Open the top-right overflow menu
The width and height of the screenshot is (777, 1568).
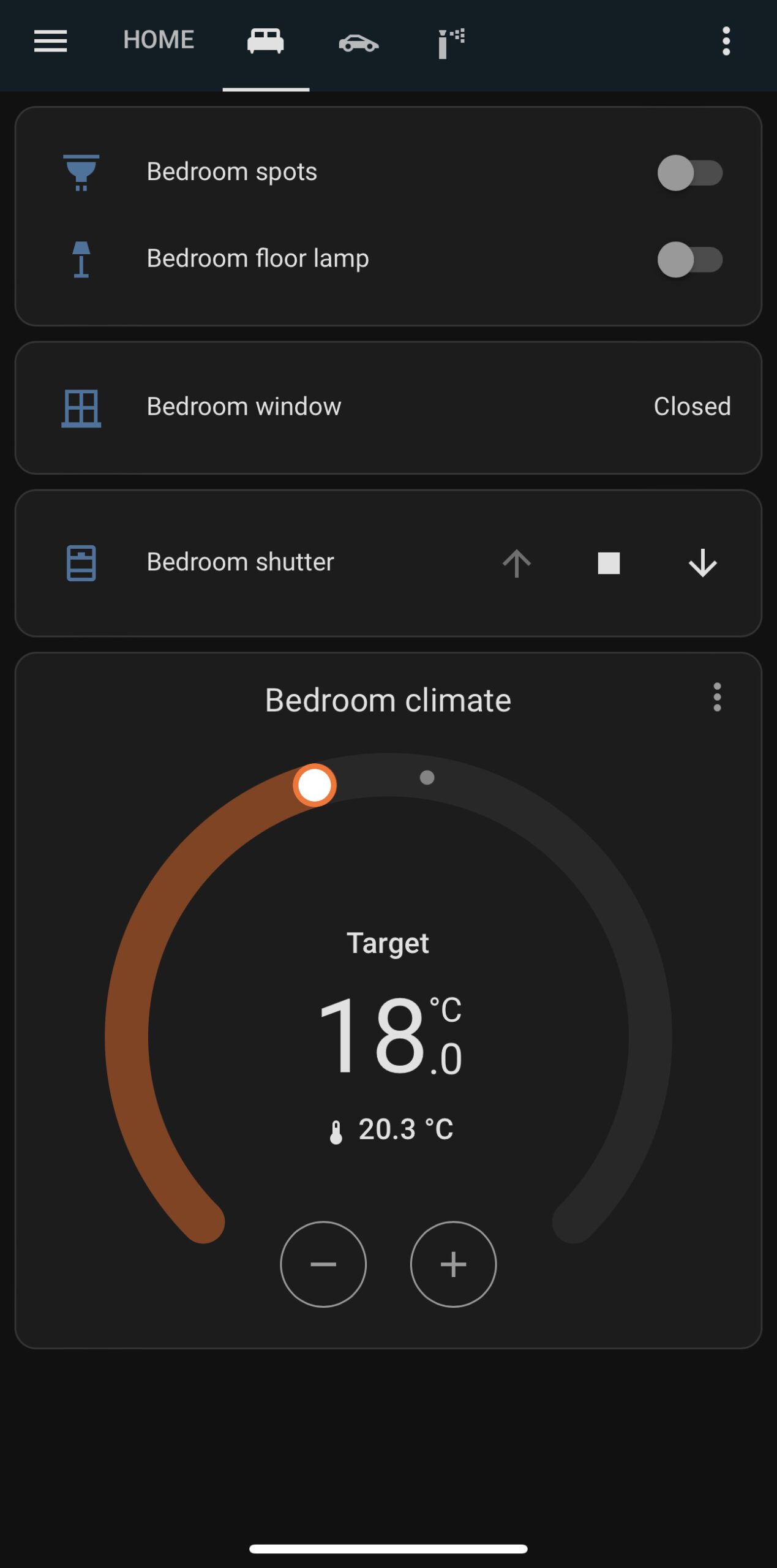[726, 41]
